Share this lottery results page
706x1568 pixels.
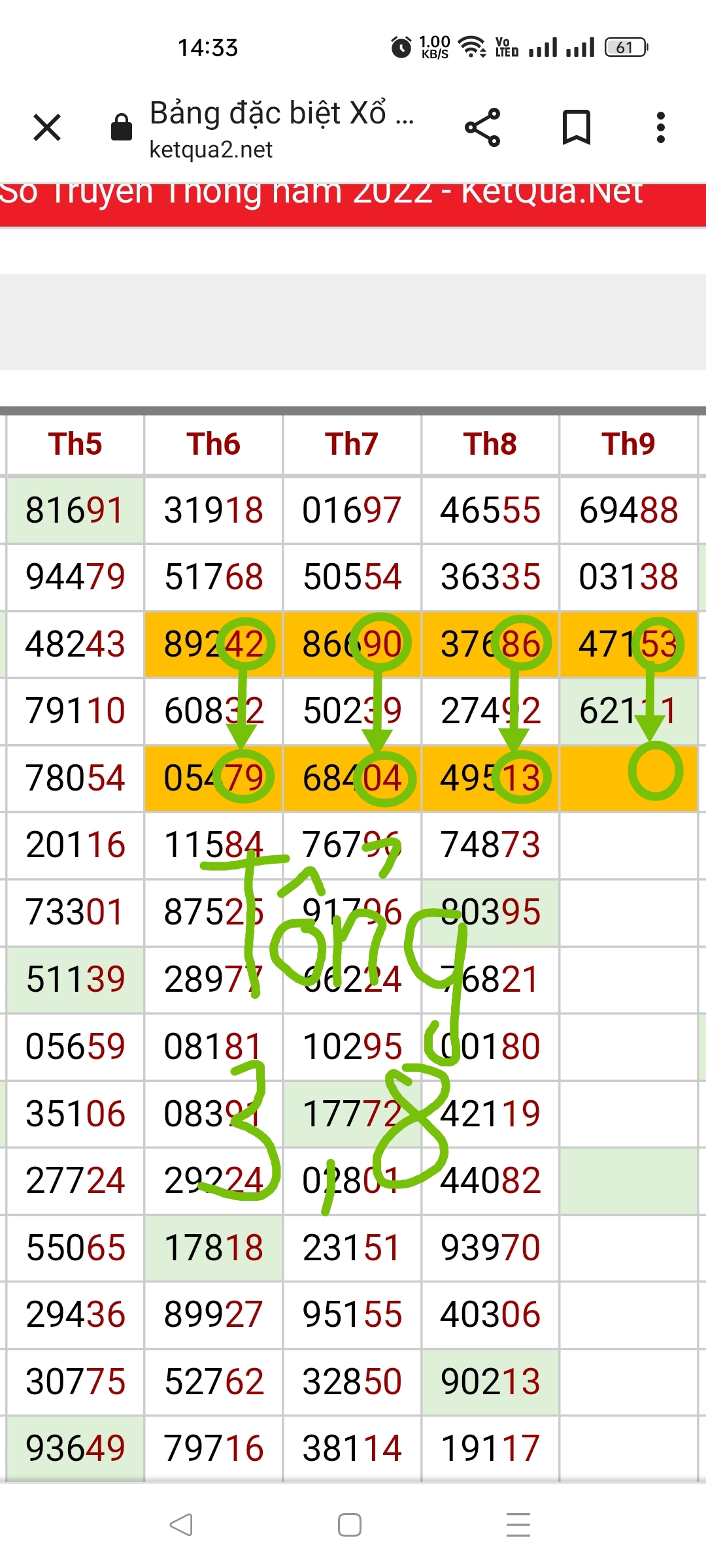[x=482, y=127]
